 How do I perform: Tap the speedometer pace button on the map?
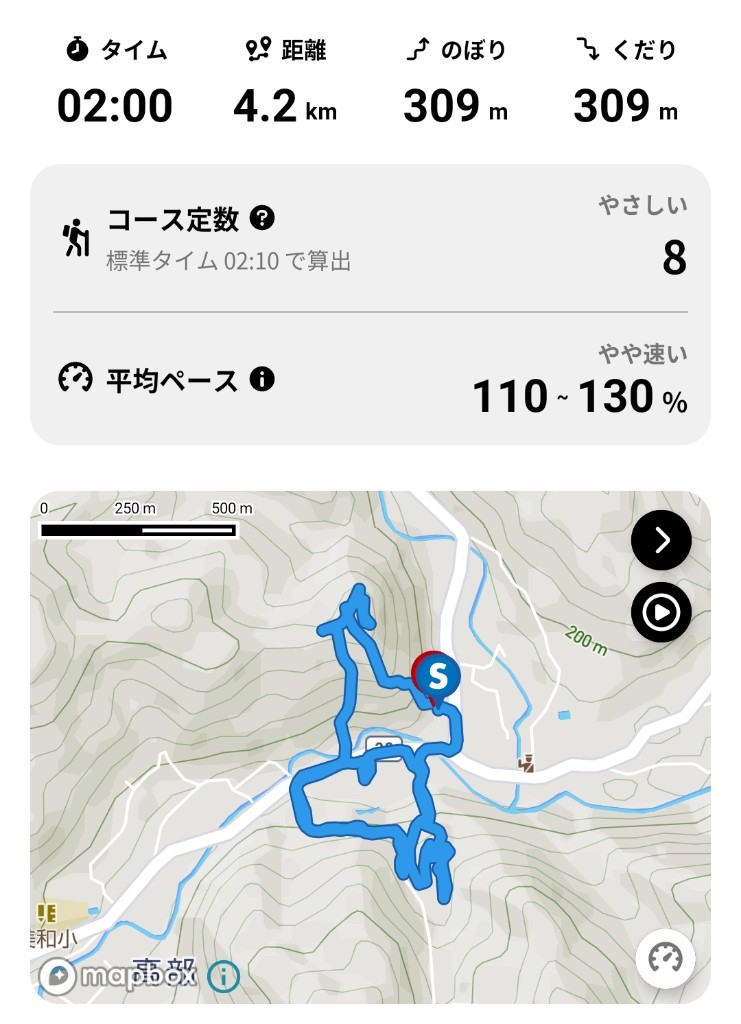tap(665, 959)
